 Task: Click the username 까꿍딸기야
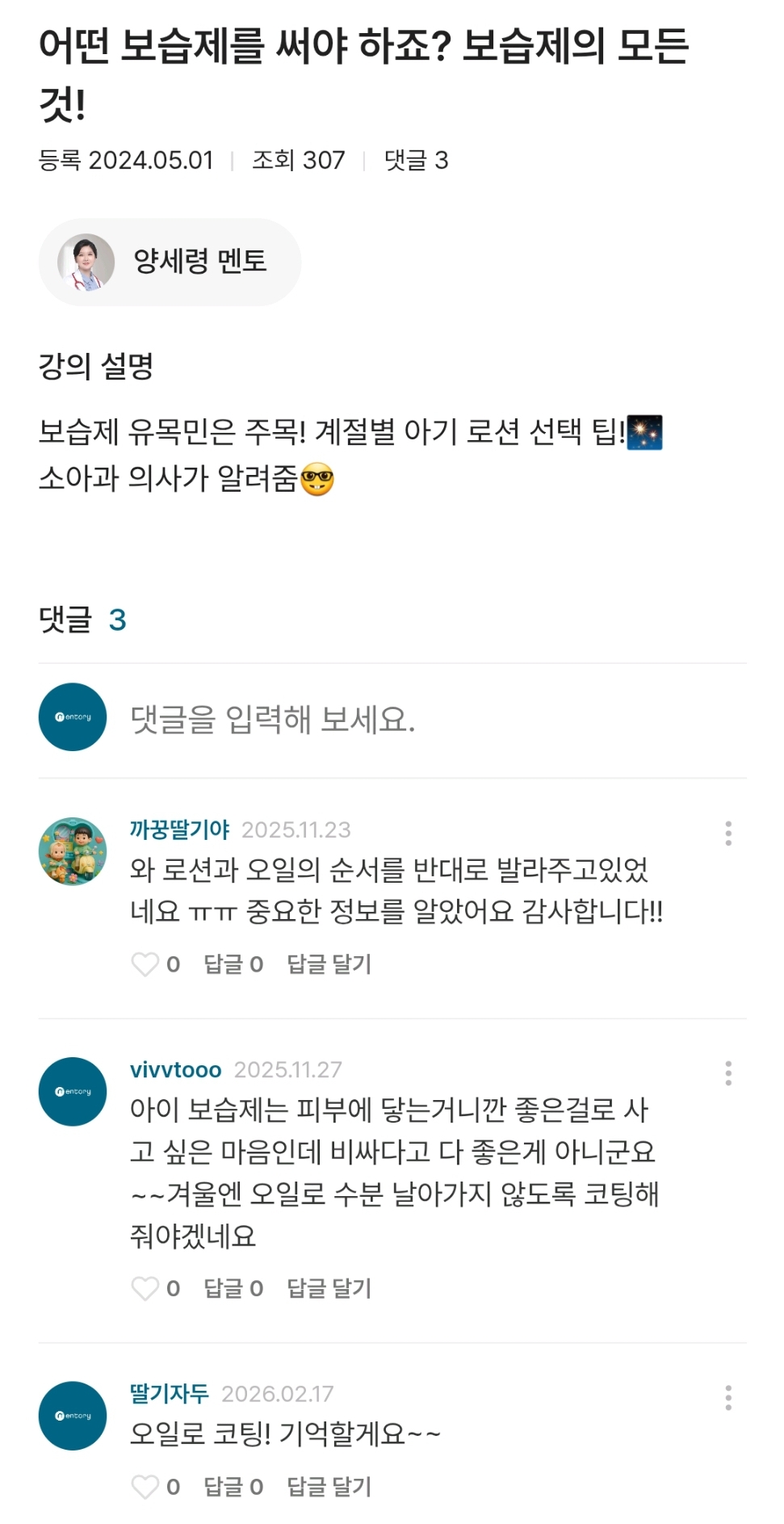[179, 828]
